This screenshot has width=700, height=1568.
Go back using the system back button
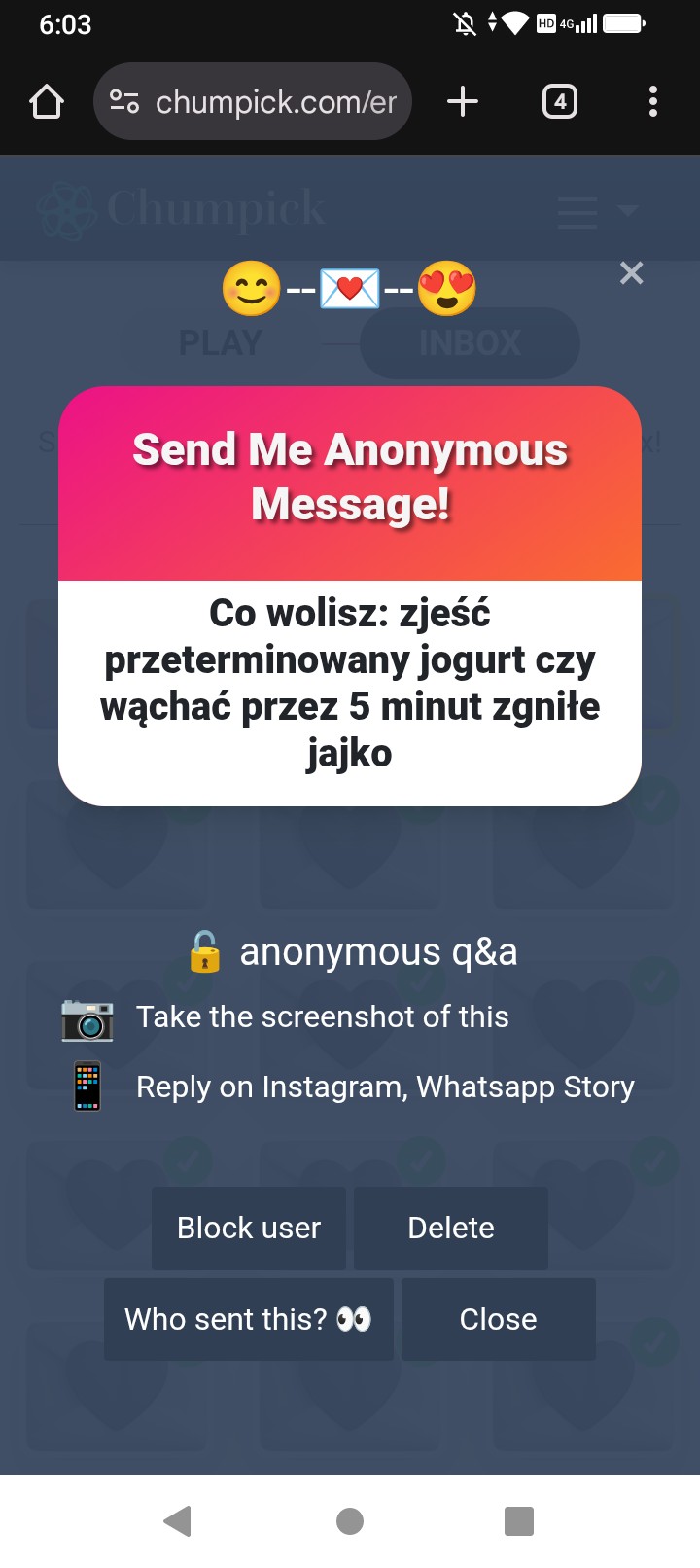(178, 1520)
